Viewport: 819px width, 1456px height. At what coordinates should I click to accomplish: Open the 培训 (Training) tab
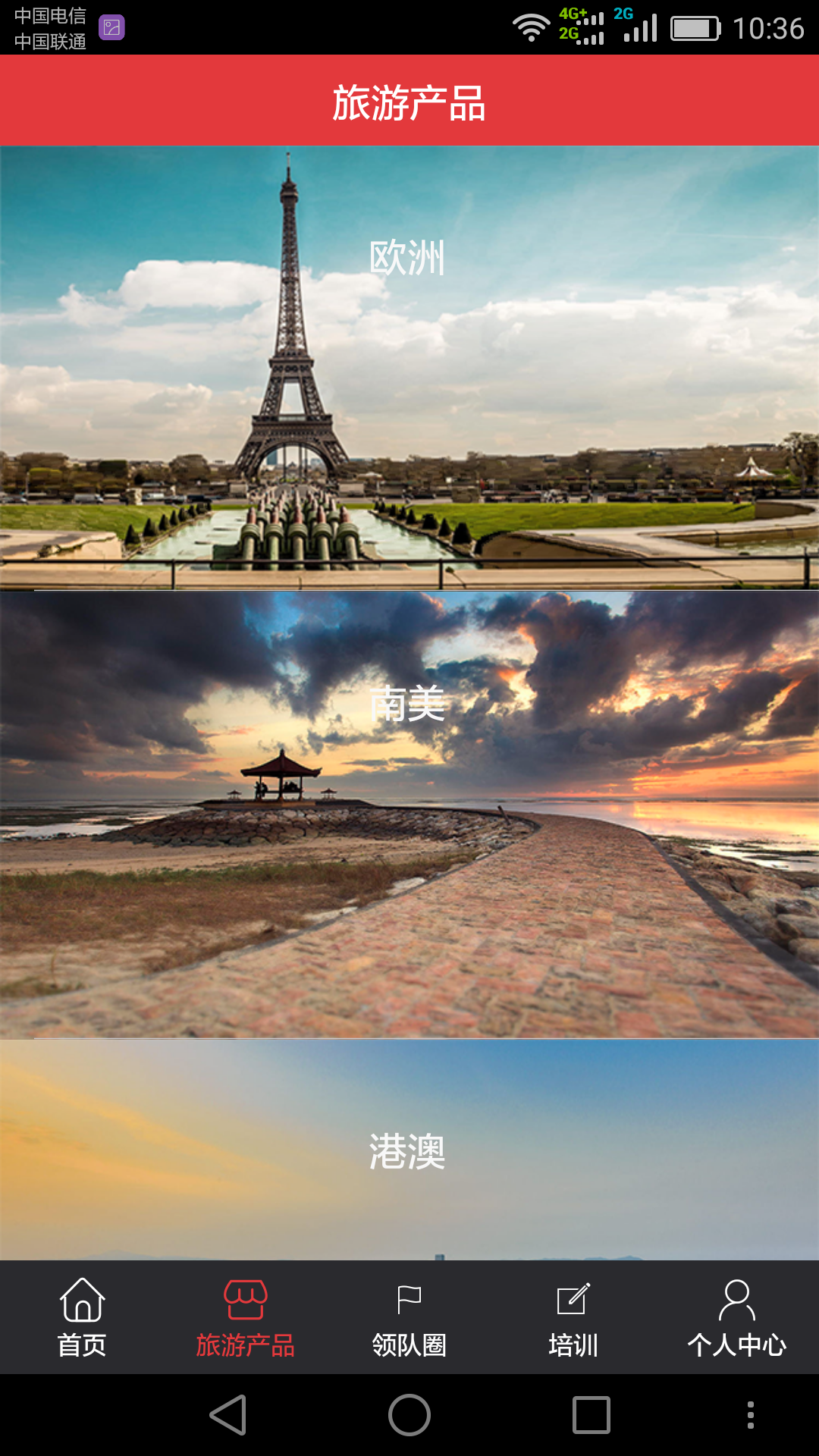click(x=573, y=1318)
